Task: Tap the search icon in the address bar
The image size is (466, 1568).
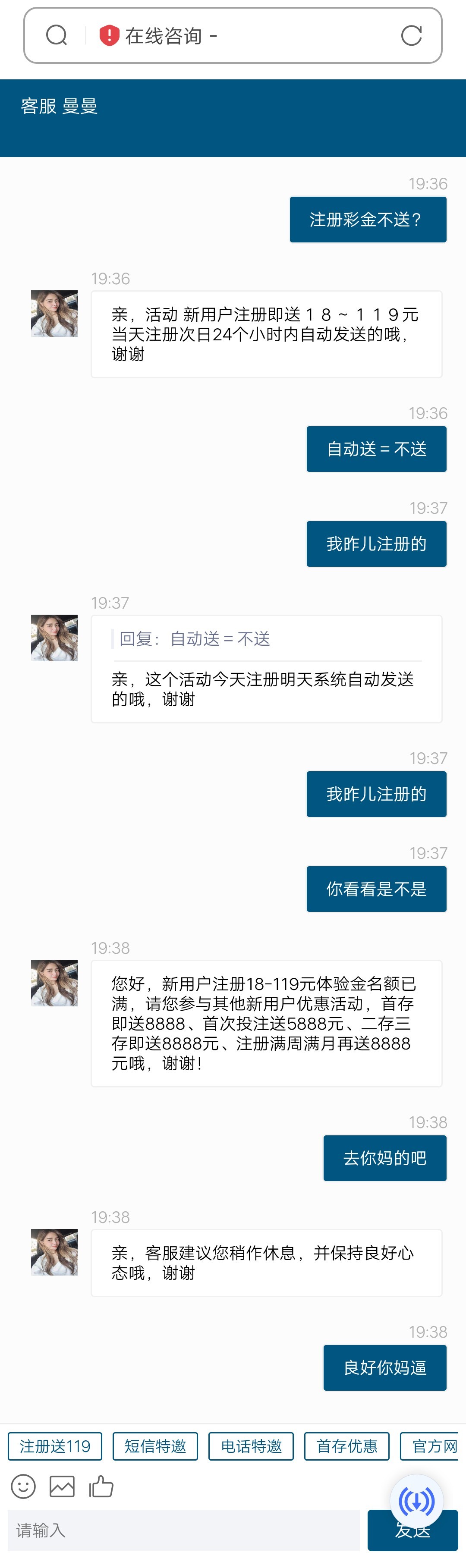Action: pos(57,35)
